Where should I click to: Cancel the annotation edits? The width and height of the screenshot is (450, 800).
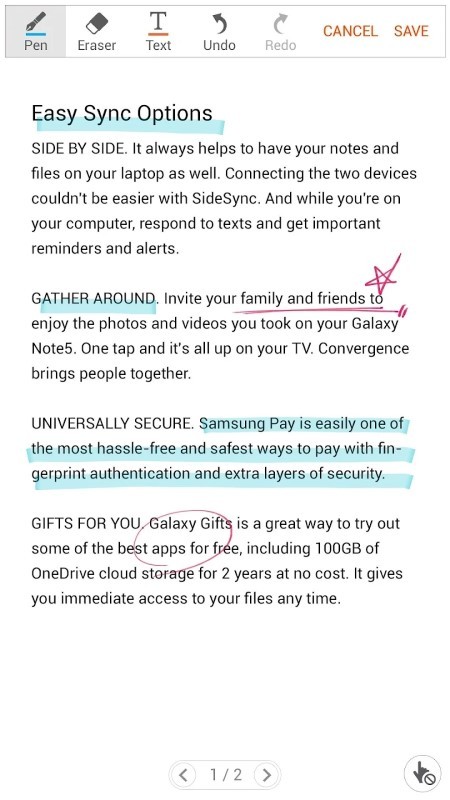click(x=350, y=31)
